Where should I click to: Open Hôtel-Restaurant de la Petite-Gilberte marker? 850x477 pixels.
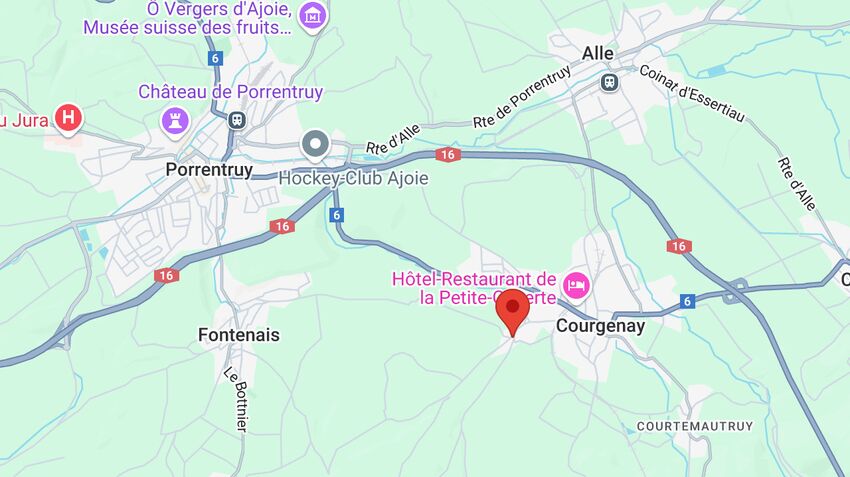coord(576,286)
